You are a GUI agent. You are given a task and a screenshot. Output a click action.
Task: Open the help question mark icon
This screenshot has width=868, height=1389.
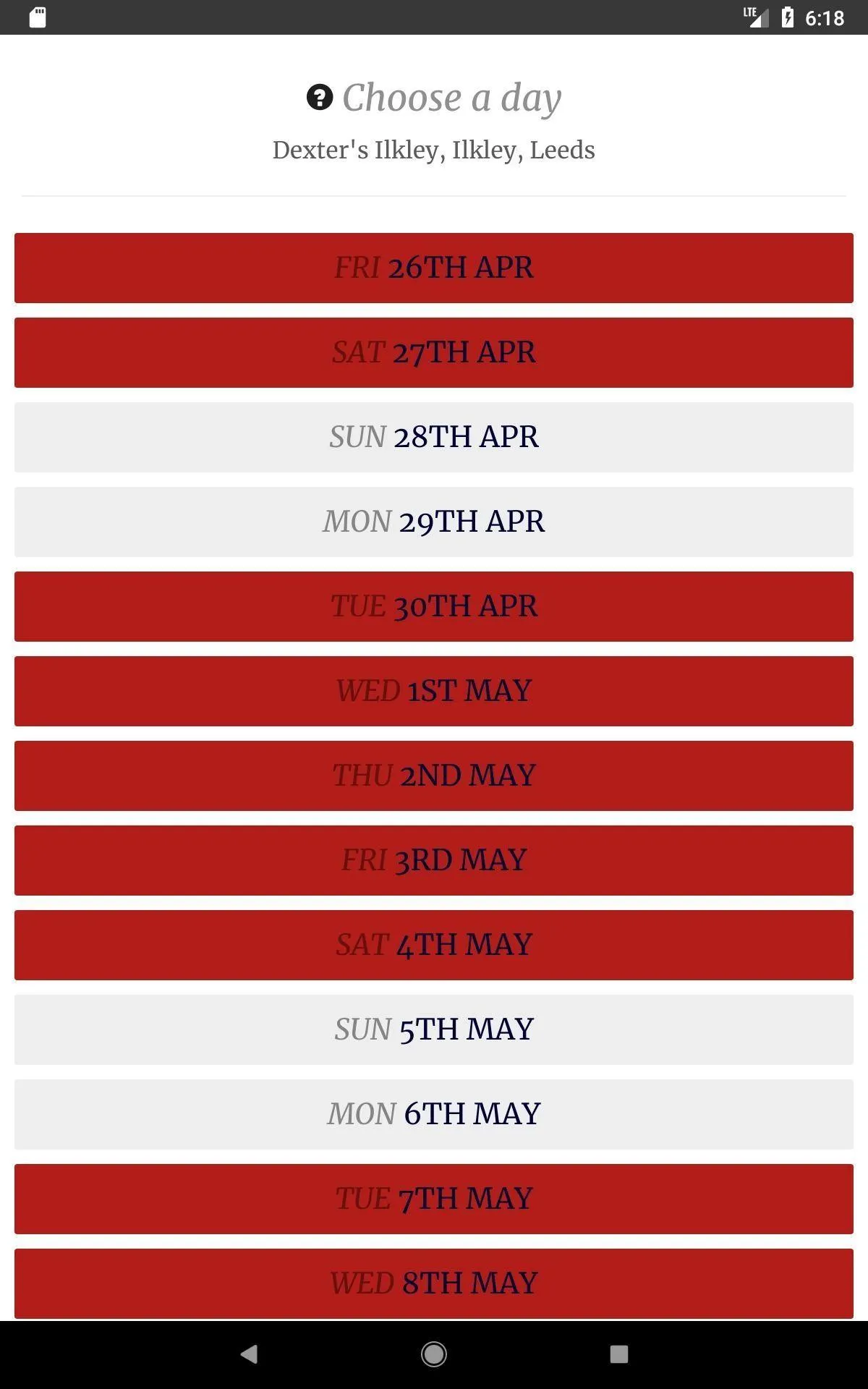[x=320, y=98]
